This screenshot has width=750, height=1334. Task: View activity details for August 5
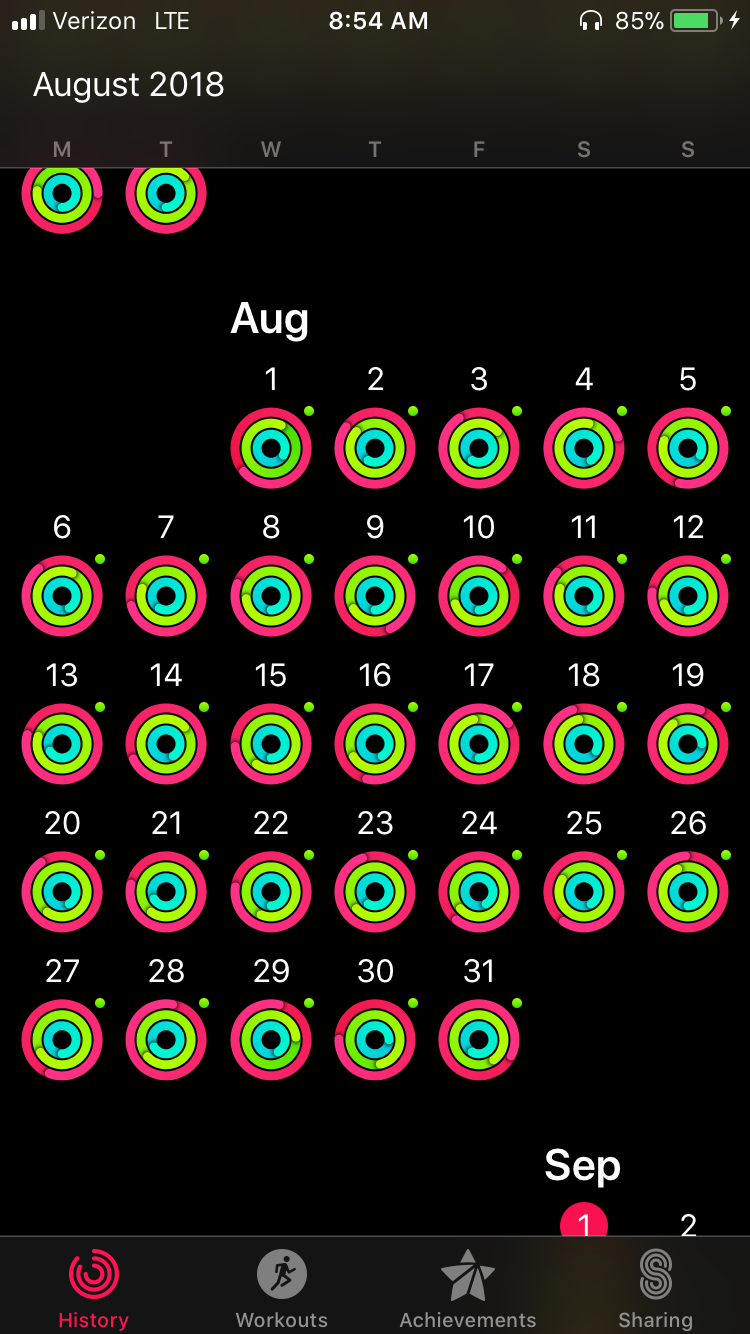[688, 448]
